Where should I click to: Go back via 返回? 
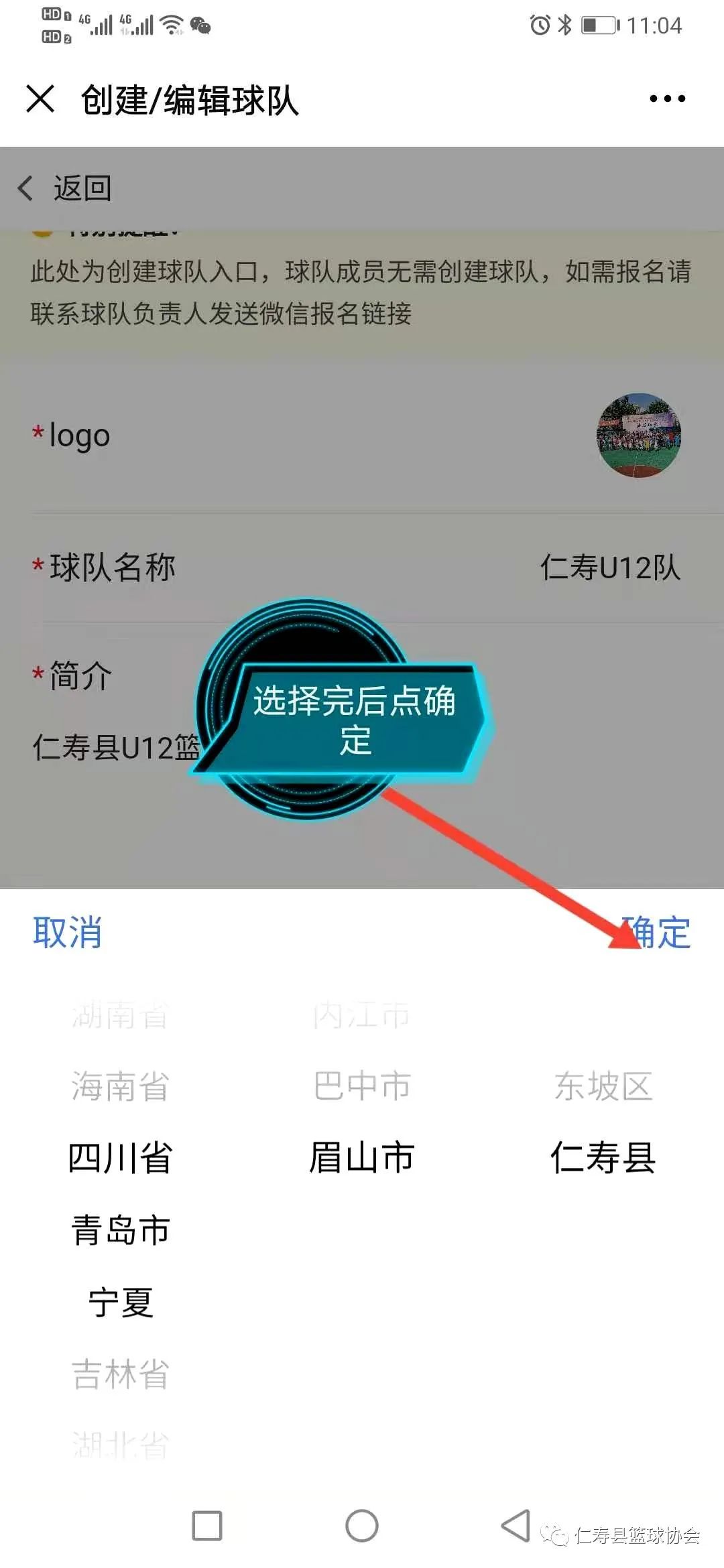(x=66, y=188)
